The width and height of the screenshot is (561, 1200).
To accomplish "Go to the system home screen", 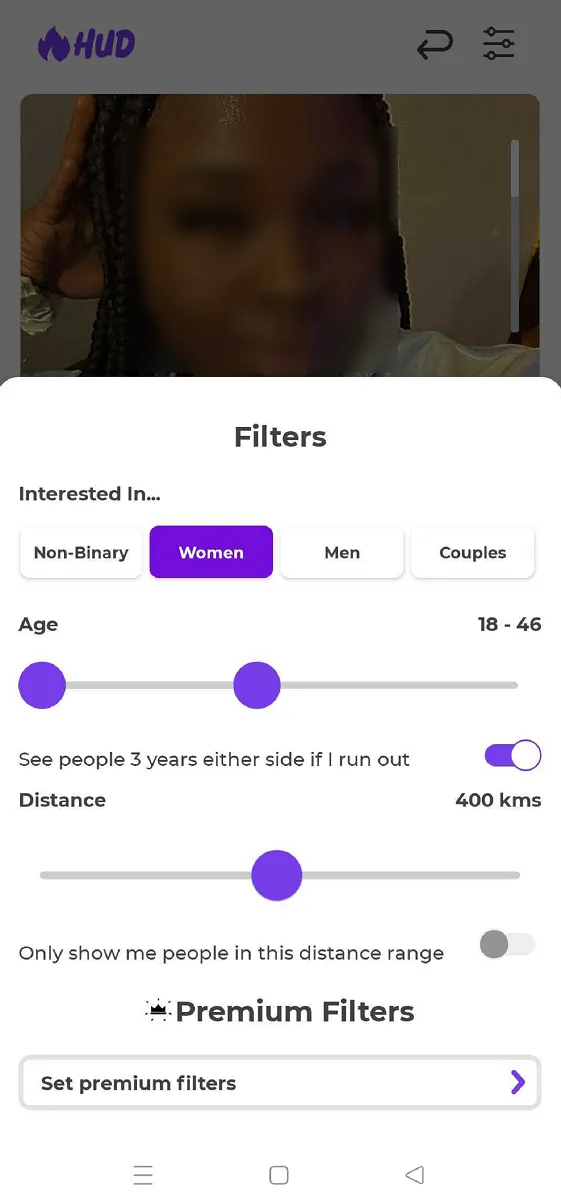I will point(279,1175).
